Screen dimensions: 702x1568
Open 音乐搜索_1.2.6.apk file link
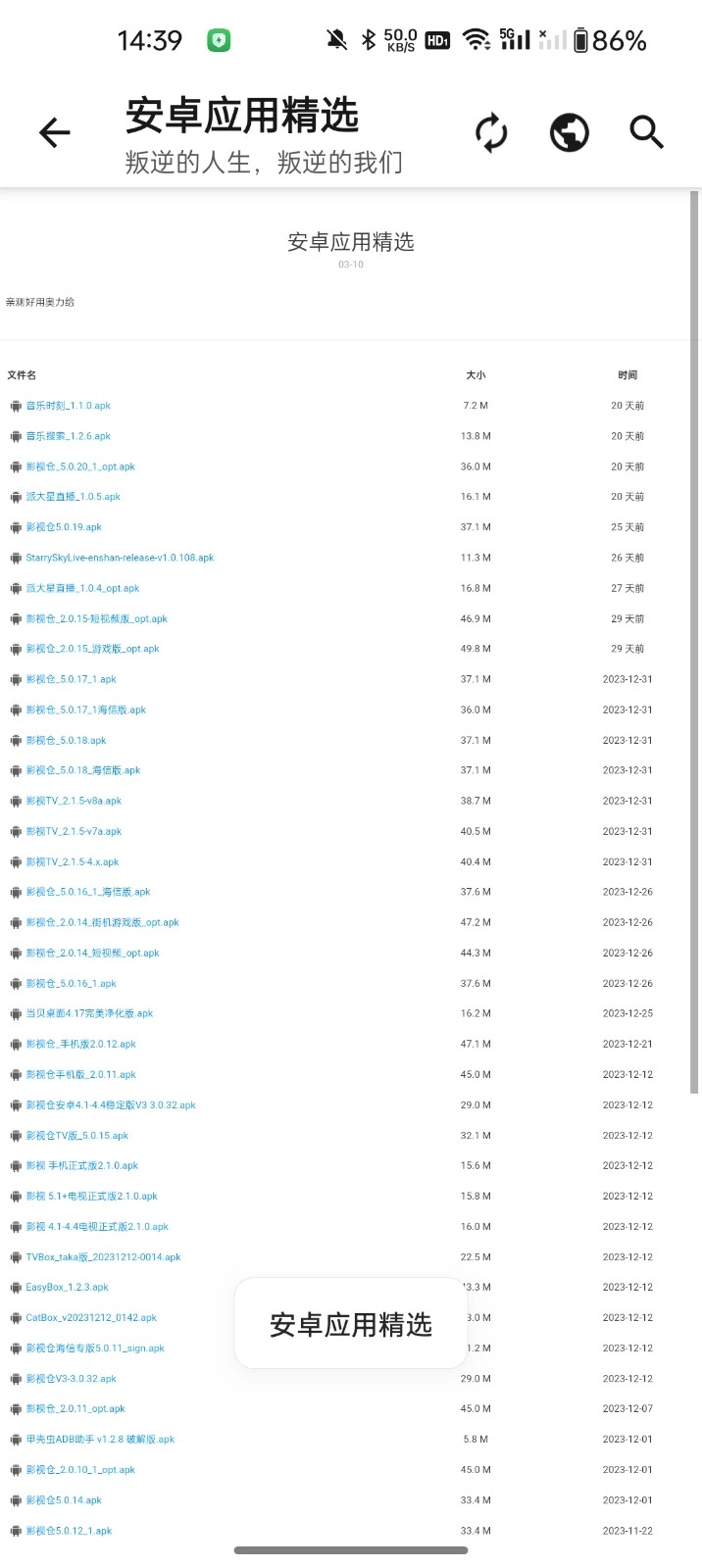pyautogui.click(x=68, y=436)
